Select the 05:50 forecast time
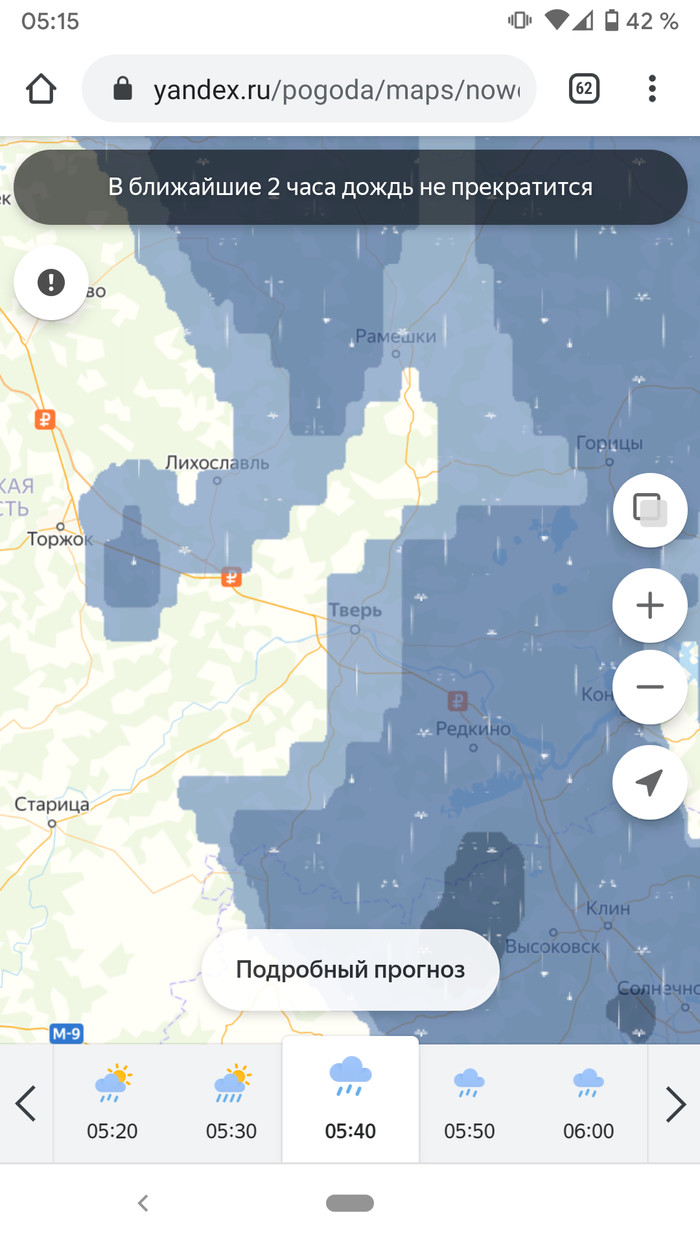Viewport: 700px width, 1244px height. (x=469, y=1103)
